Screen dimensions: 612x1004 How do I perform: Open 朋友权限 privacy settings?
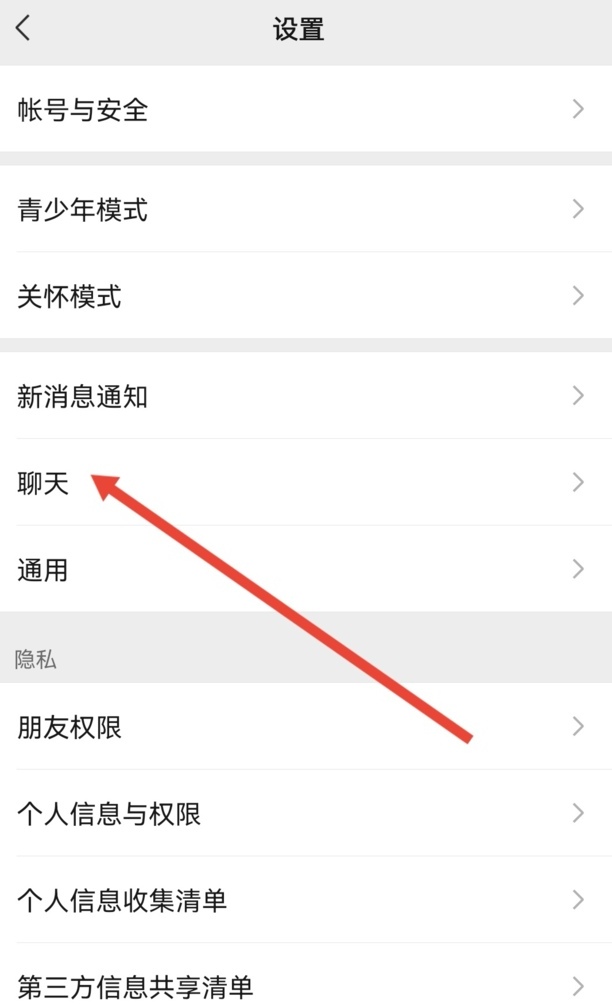(306, 727)
